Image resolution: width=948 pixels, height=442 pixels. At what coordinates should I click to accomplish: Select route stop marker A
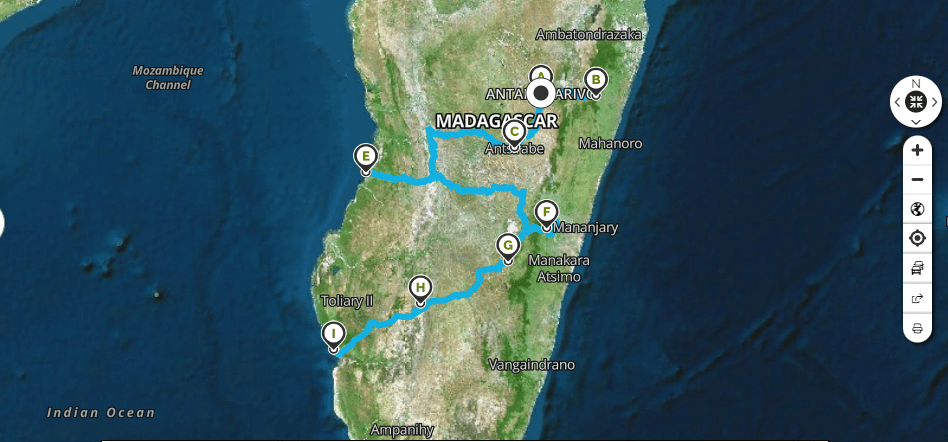541,75
